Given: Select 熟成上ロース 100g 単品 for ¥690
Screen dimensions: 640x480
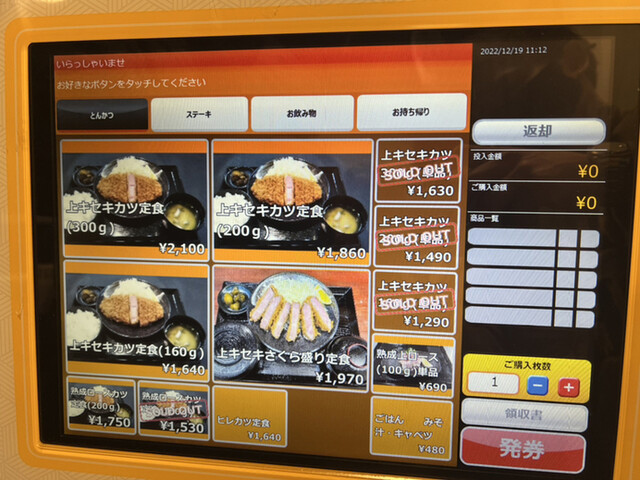Looking at the screenshot, I should (412, 366).
